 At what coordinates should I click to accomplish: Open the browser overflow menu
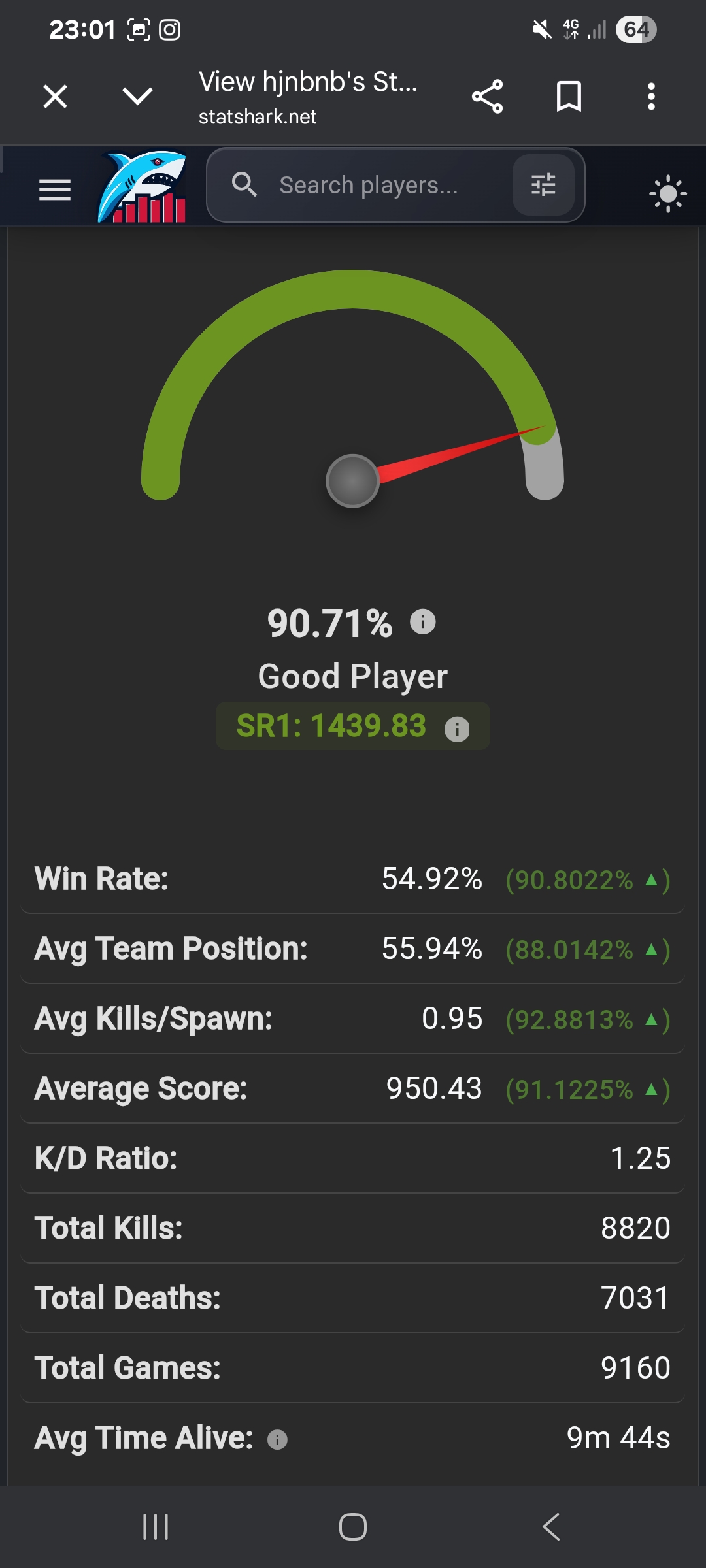click(x=651, y=97)
